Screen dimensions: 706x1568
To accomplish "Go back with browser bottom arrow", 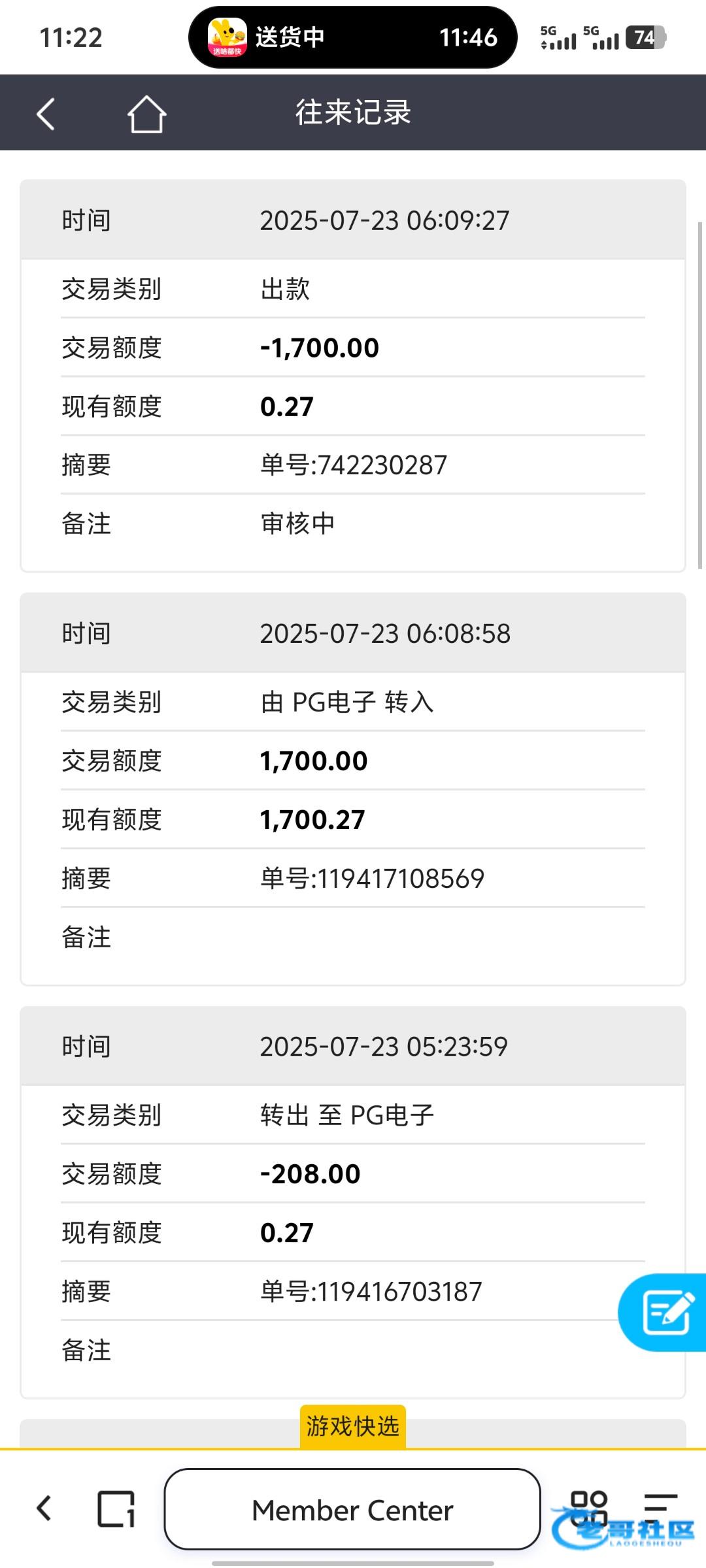I will coord(44,1508).
